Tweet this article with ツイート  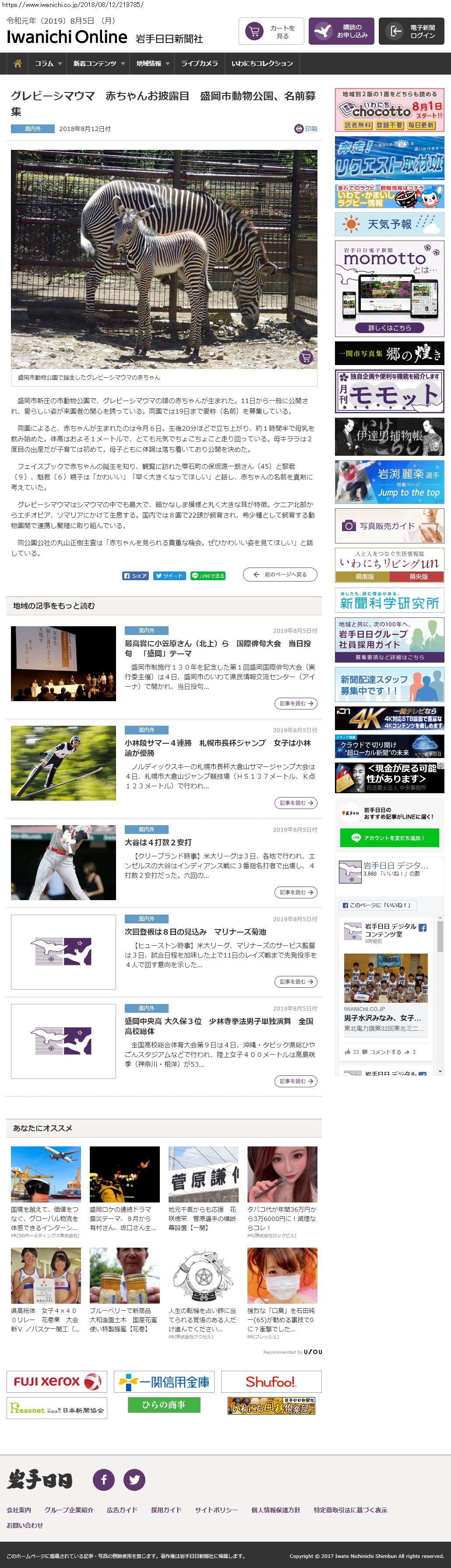click(169, 575)
